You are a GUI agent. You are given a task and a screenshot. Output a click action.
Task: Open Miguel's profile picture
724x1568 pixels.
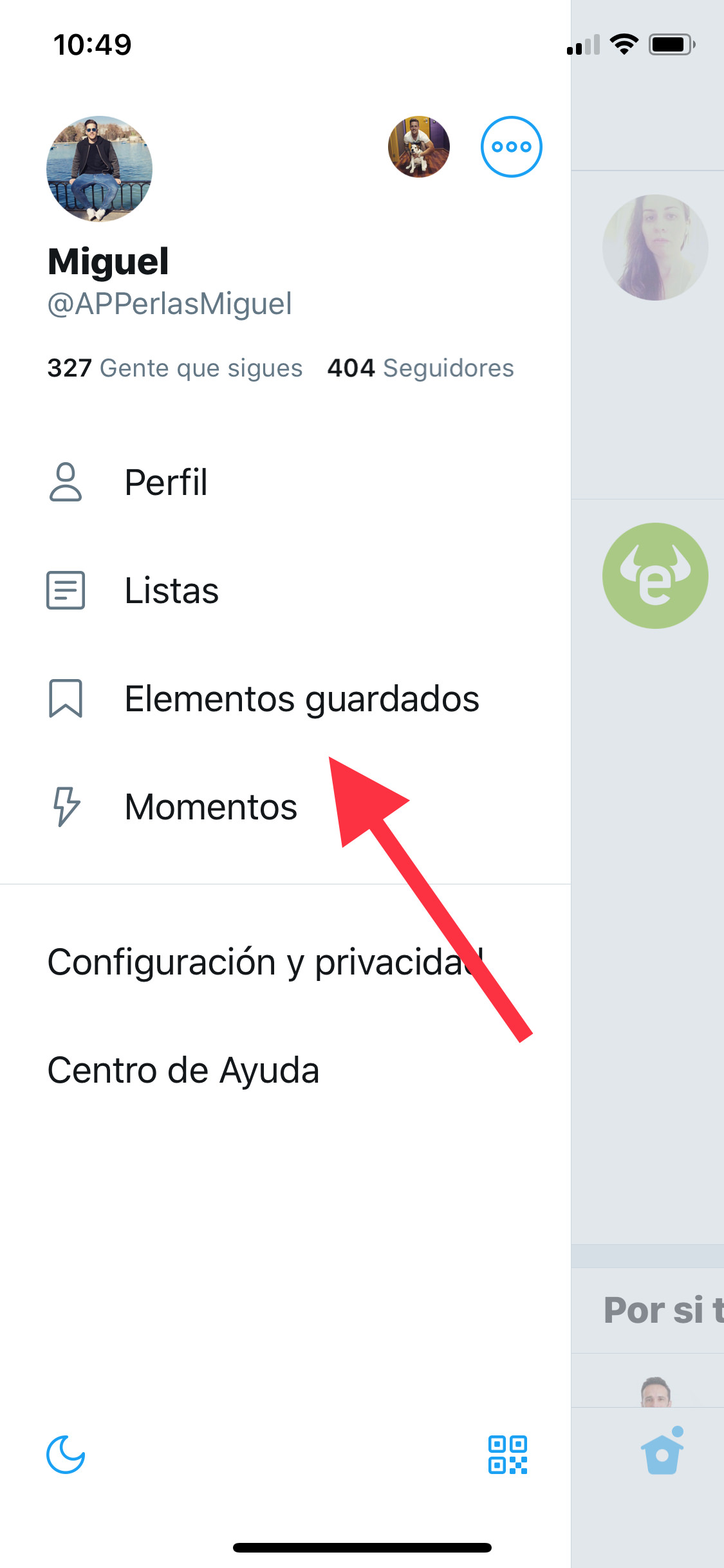pos(99,169)
